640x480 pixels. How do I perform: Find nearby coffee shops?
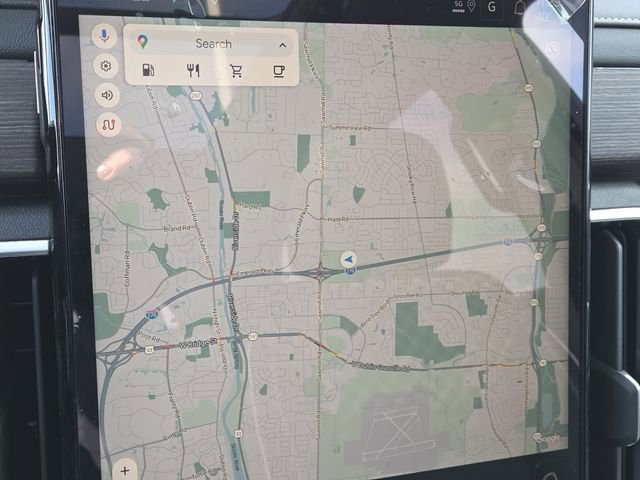(x=280, y=71)
